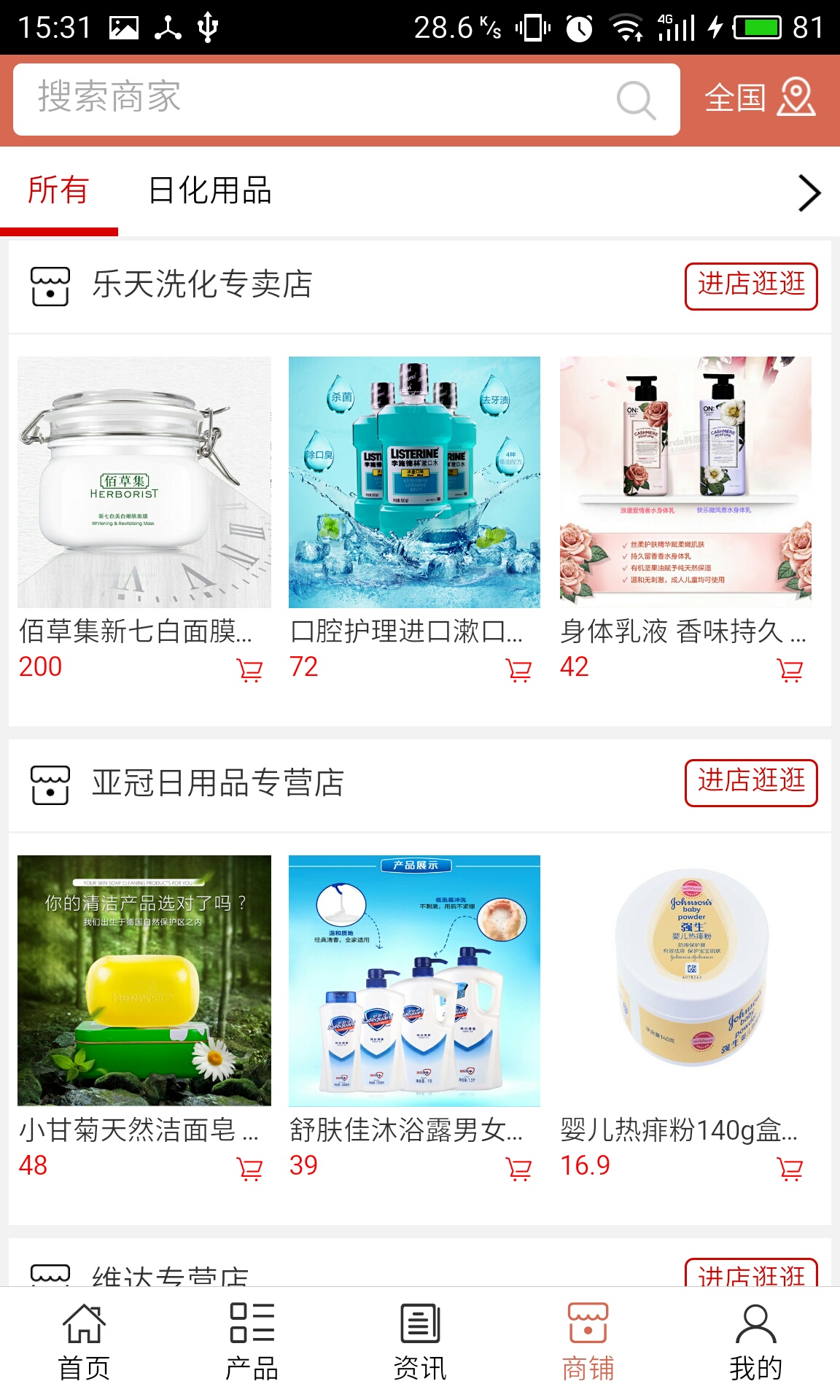Image resolution: width=840 pixels, height=1400 pixels.
Task: Add 口腔护理进口漱口 to cart
Action: [518, 670]
